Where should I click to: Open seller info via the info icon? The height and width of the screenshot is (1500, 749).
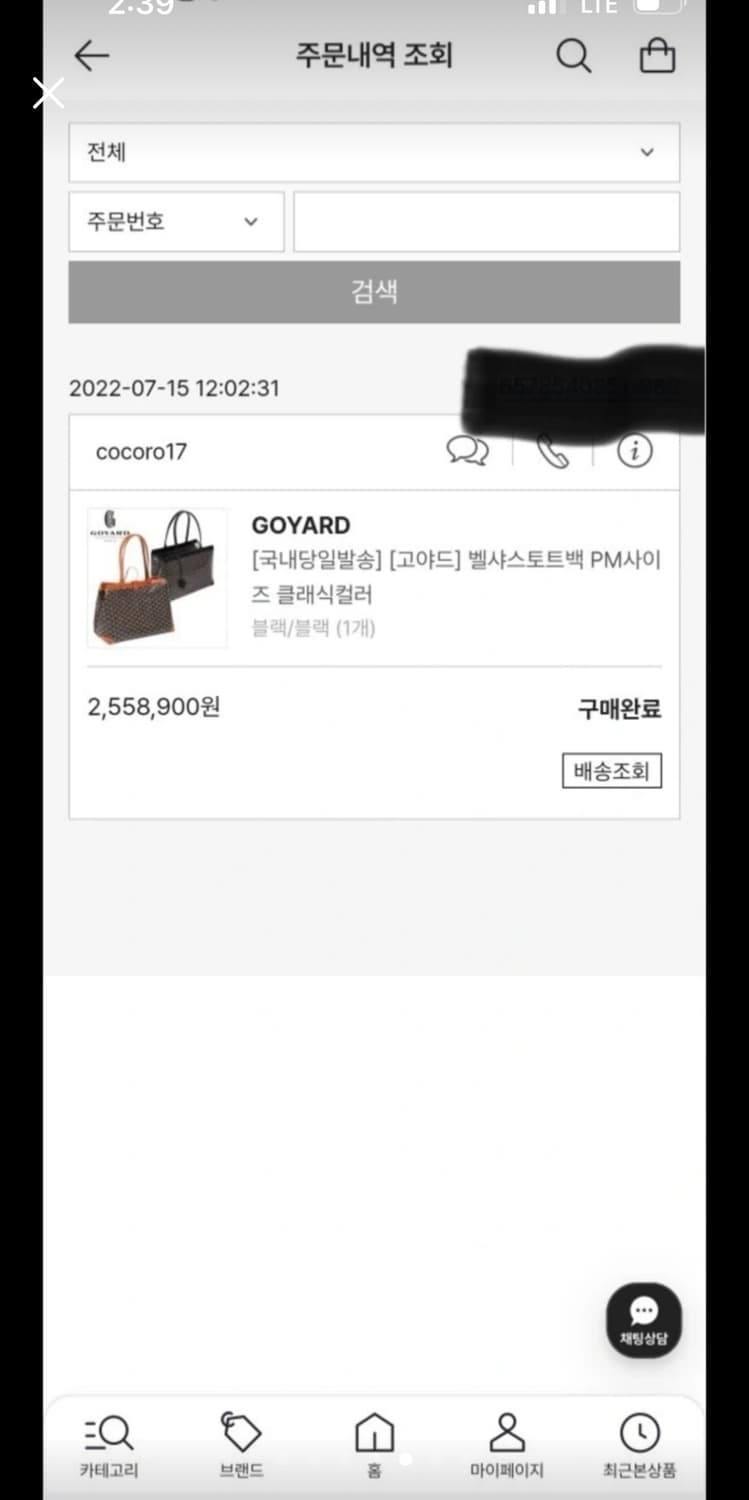coord(634,451)
